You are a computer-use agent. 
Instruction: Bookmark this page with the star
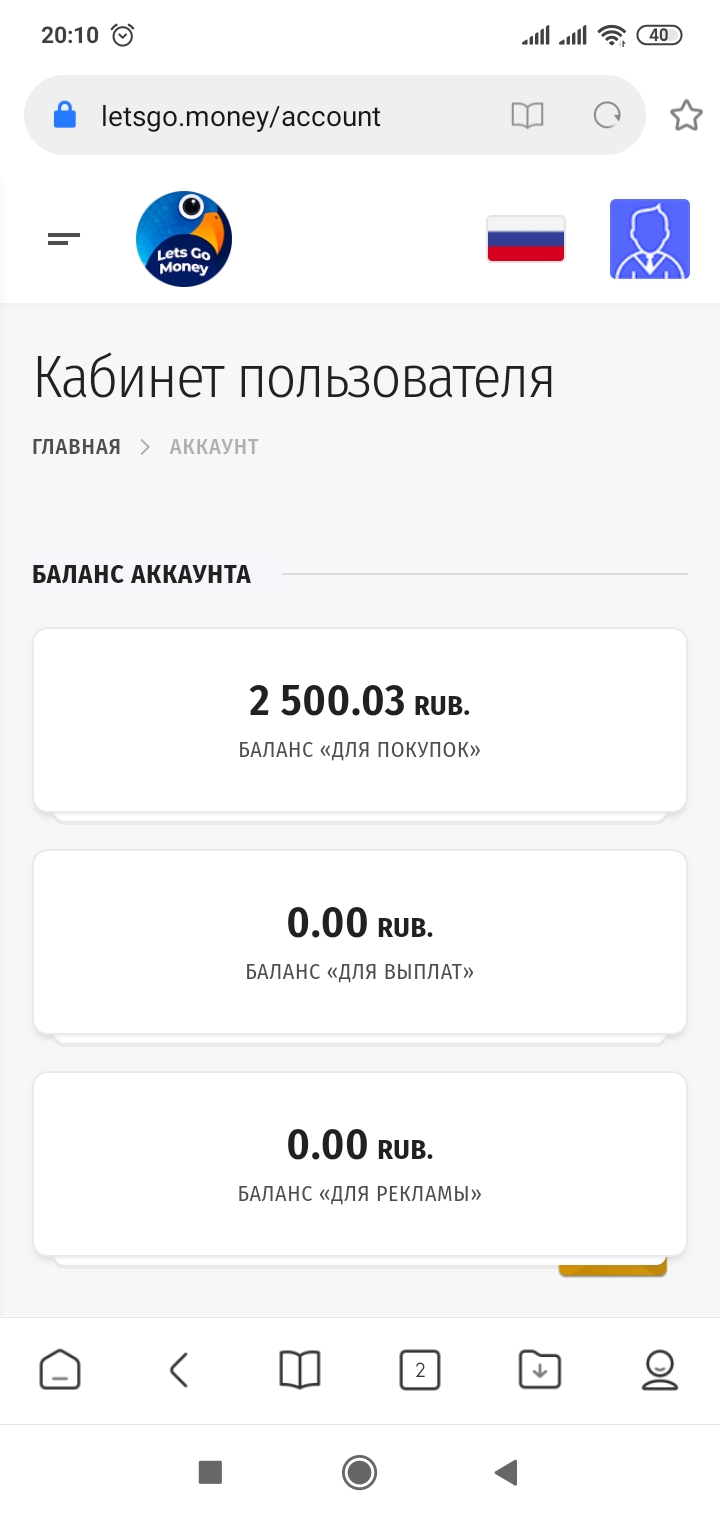686,116
